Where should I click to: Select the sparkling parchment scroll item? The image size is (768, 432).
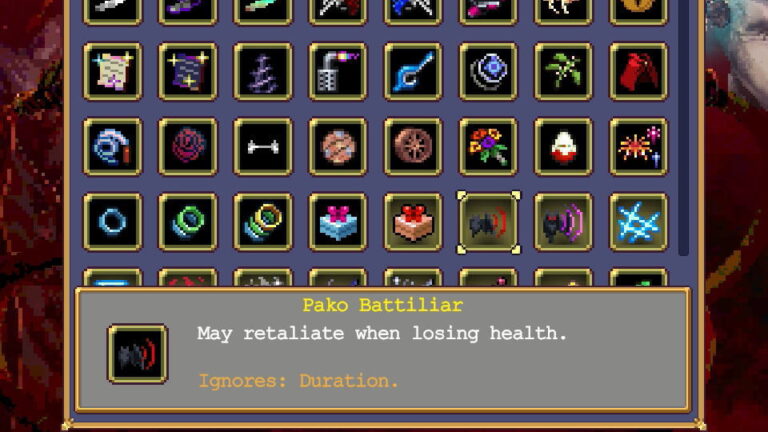click(112, 71)
